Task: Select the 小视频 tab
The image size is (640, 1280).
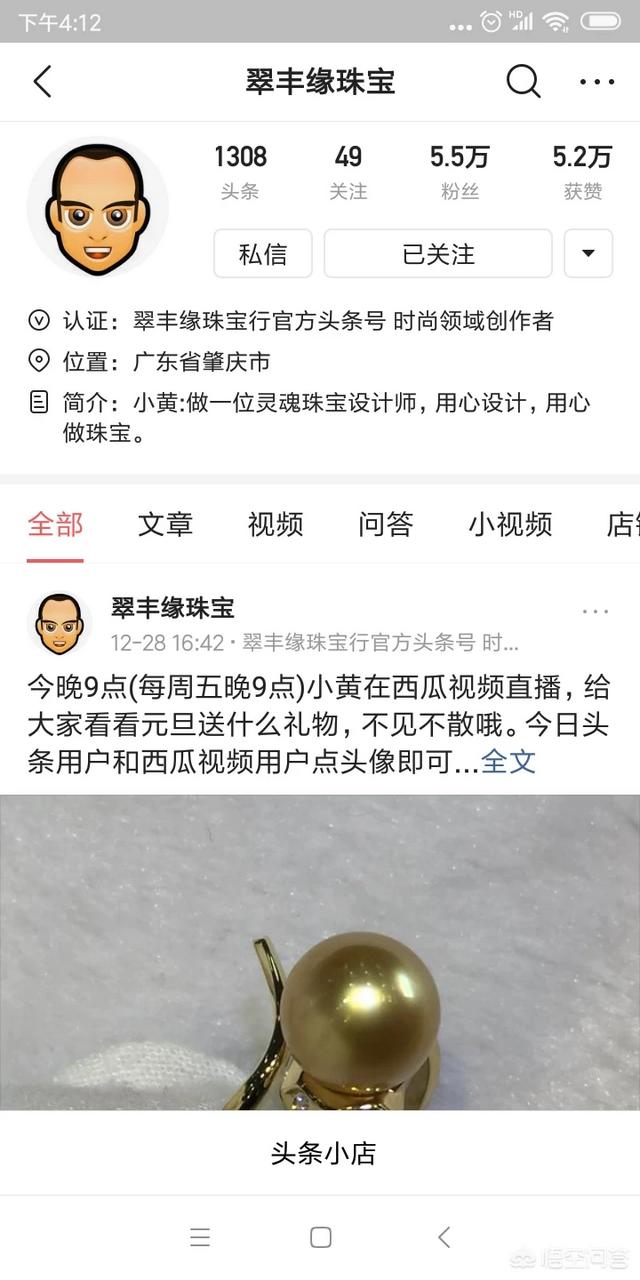Action: click(x=510, y=524)
